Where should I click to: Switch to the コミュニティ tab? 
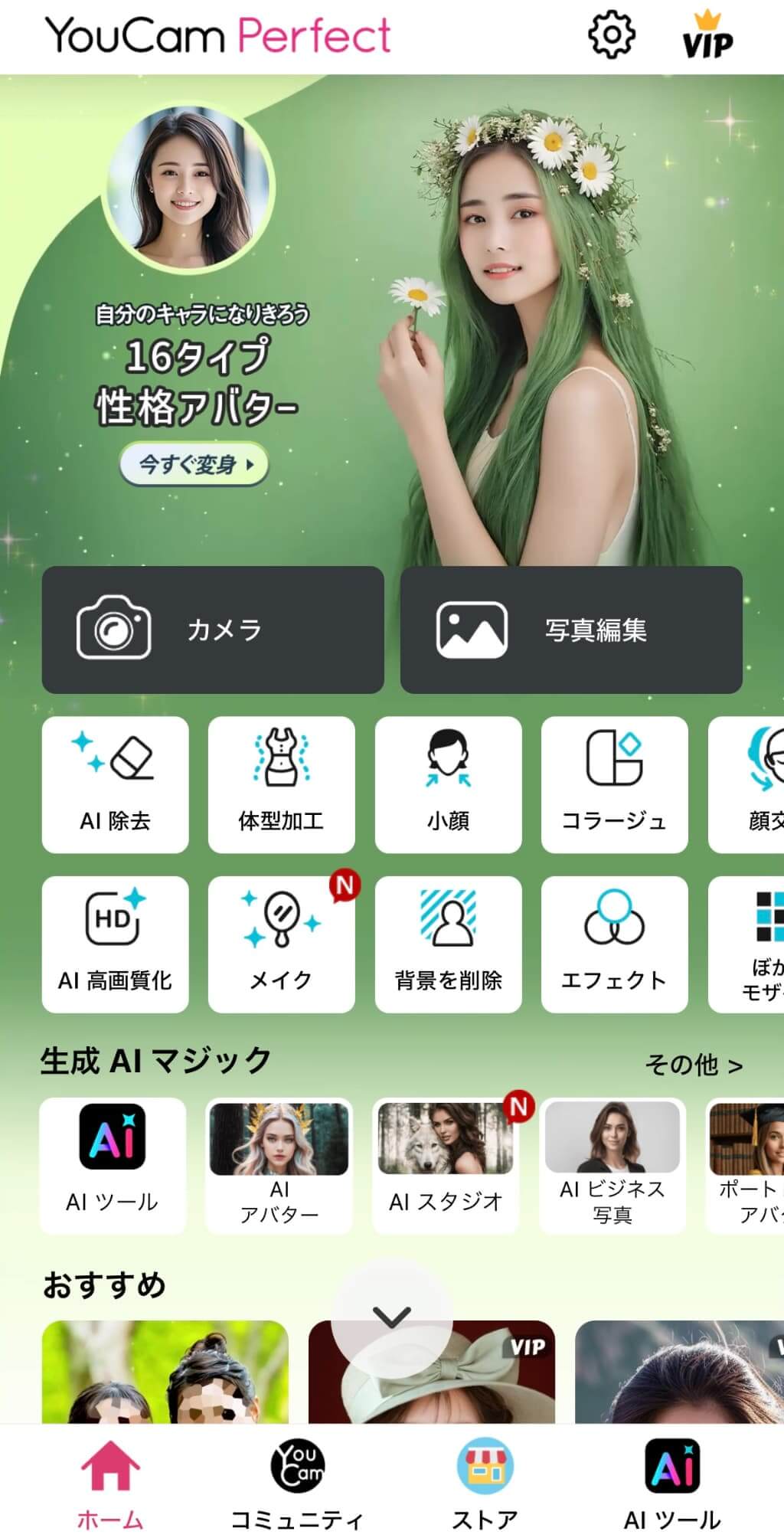click(297, 1484)
